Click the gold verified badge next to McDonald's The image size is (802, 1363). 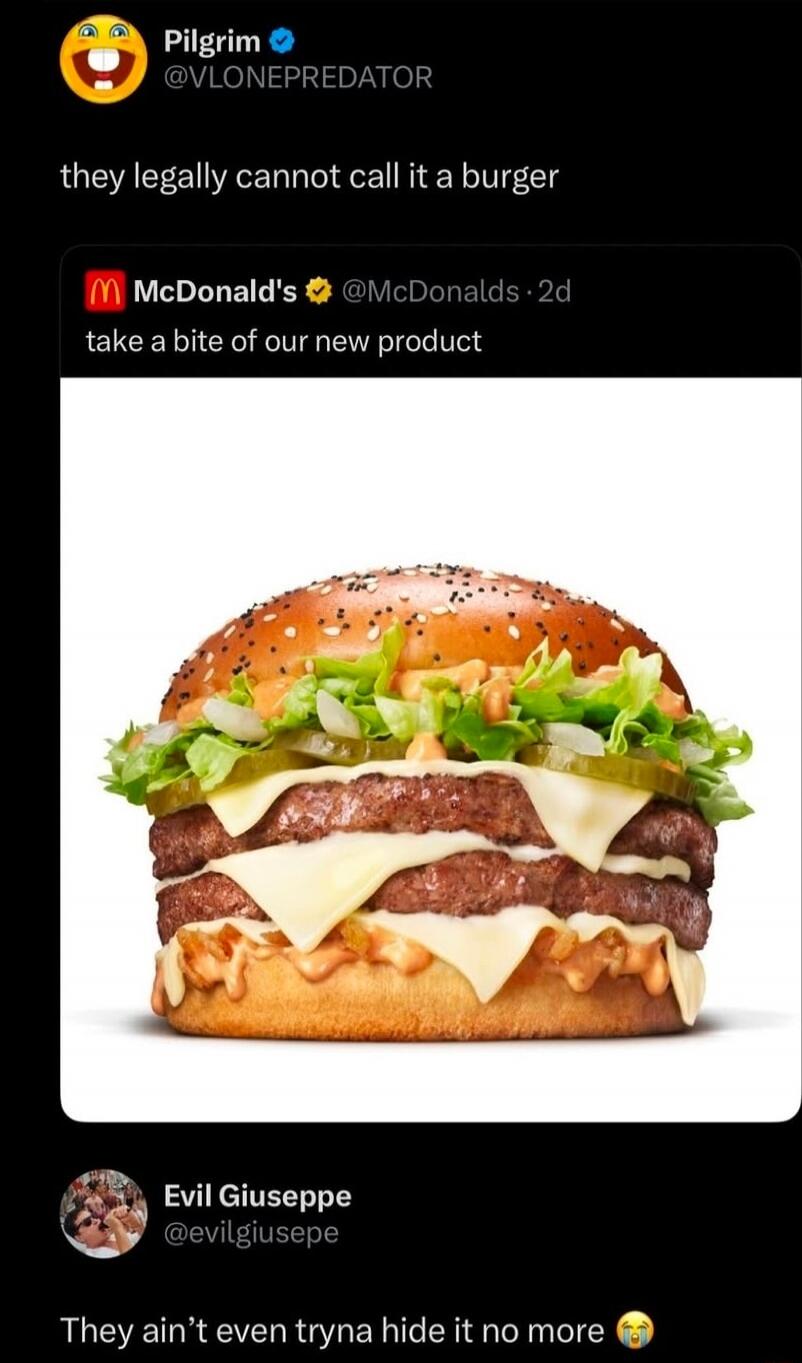pos(317,291)
